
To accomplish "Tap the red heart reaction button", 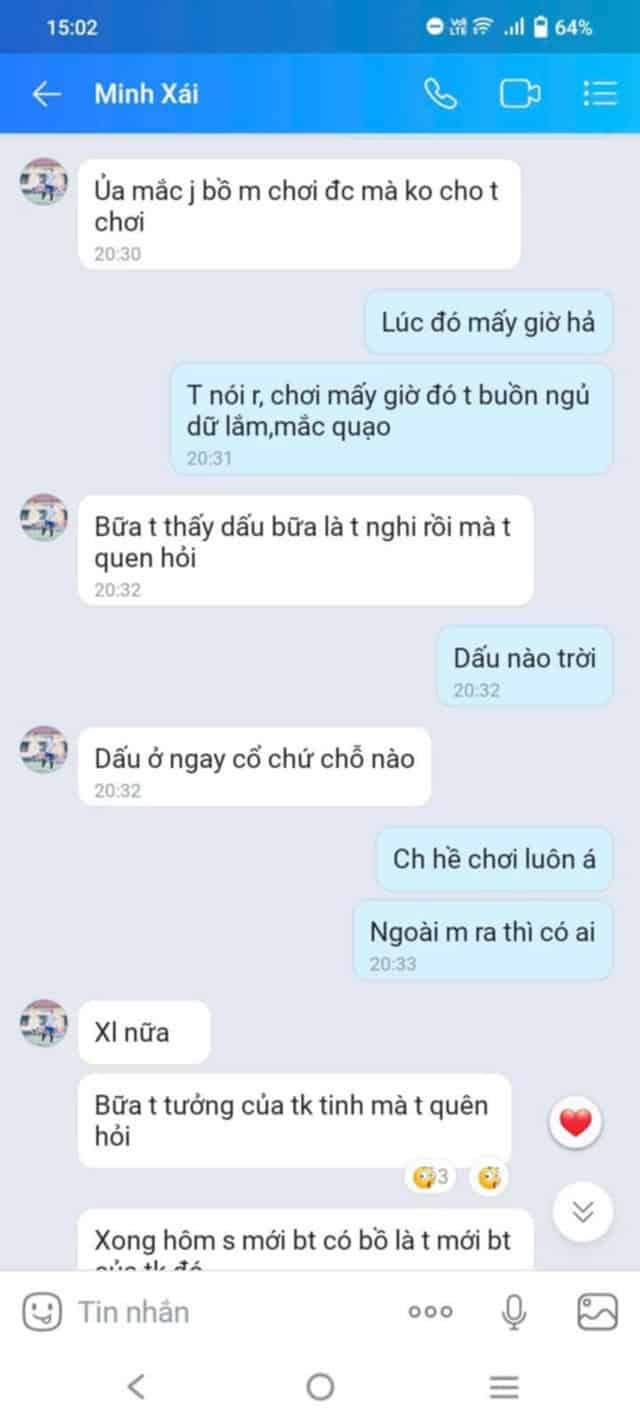I will (576, 1123).
